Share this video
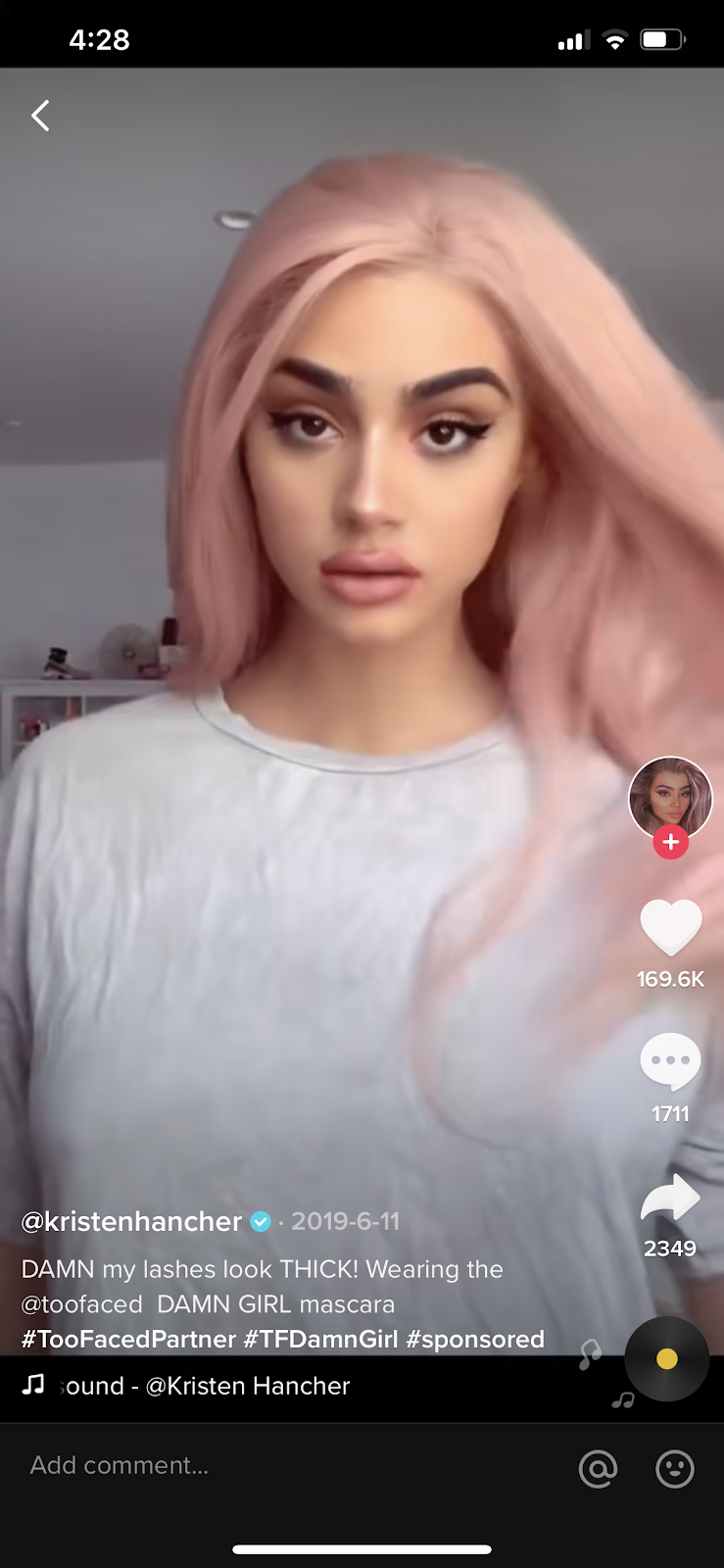This screenshot has height=1568, width=724. (x=671, y=1199)
